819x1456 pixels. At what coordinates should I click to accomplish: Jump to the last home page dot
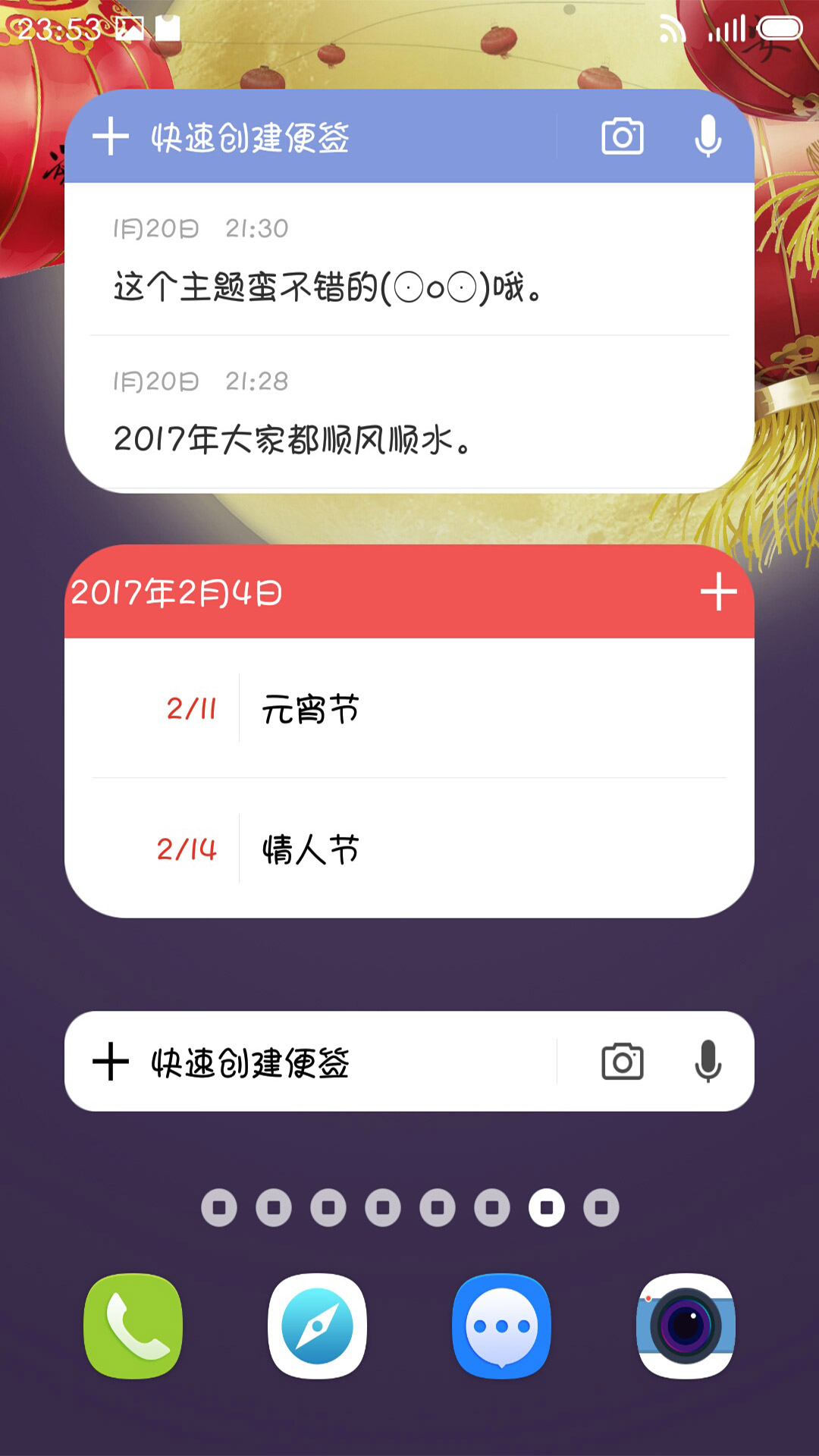pos(601,1207)
